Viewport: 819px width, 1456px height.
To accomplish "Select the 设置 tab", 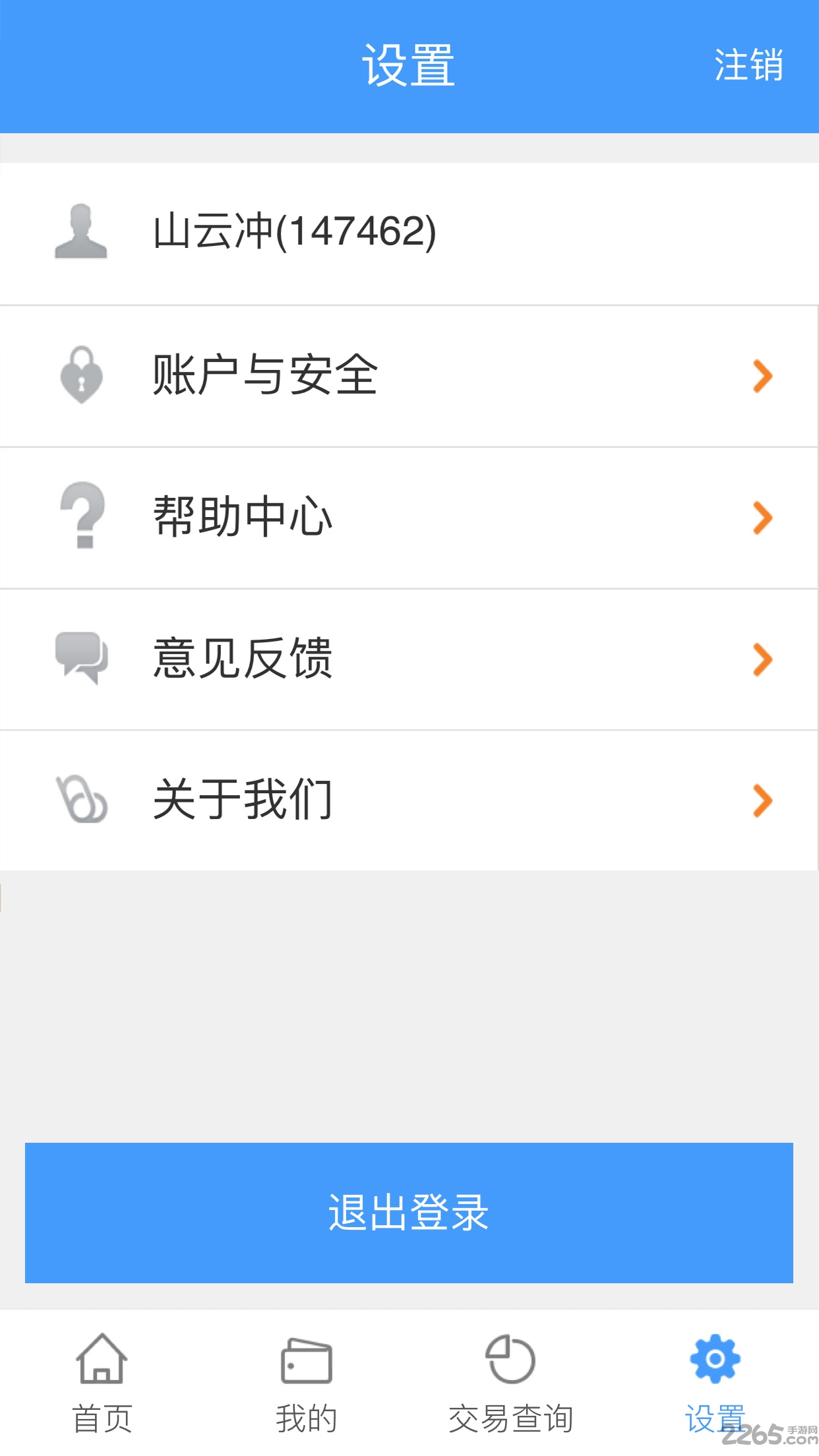I will tap(715, 1383).
